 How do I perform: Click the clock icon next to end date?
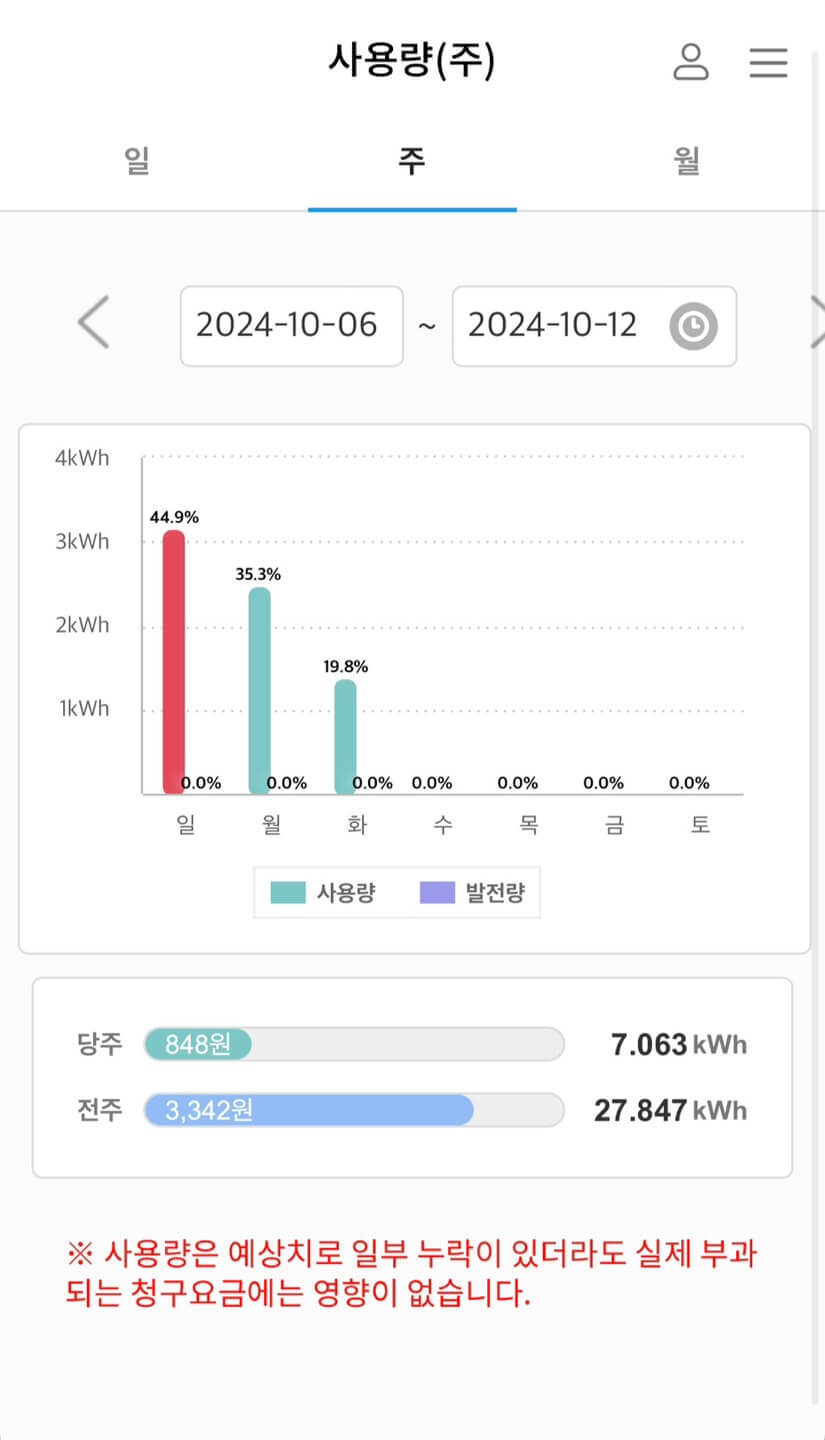695,326
